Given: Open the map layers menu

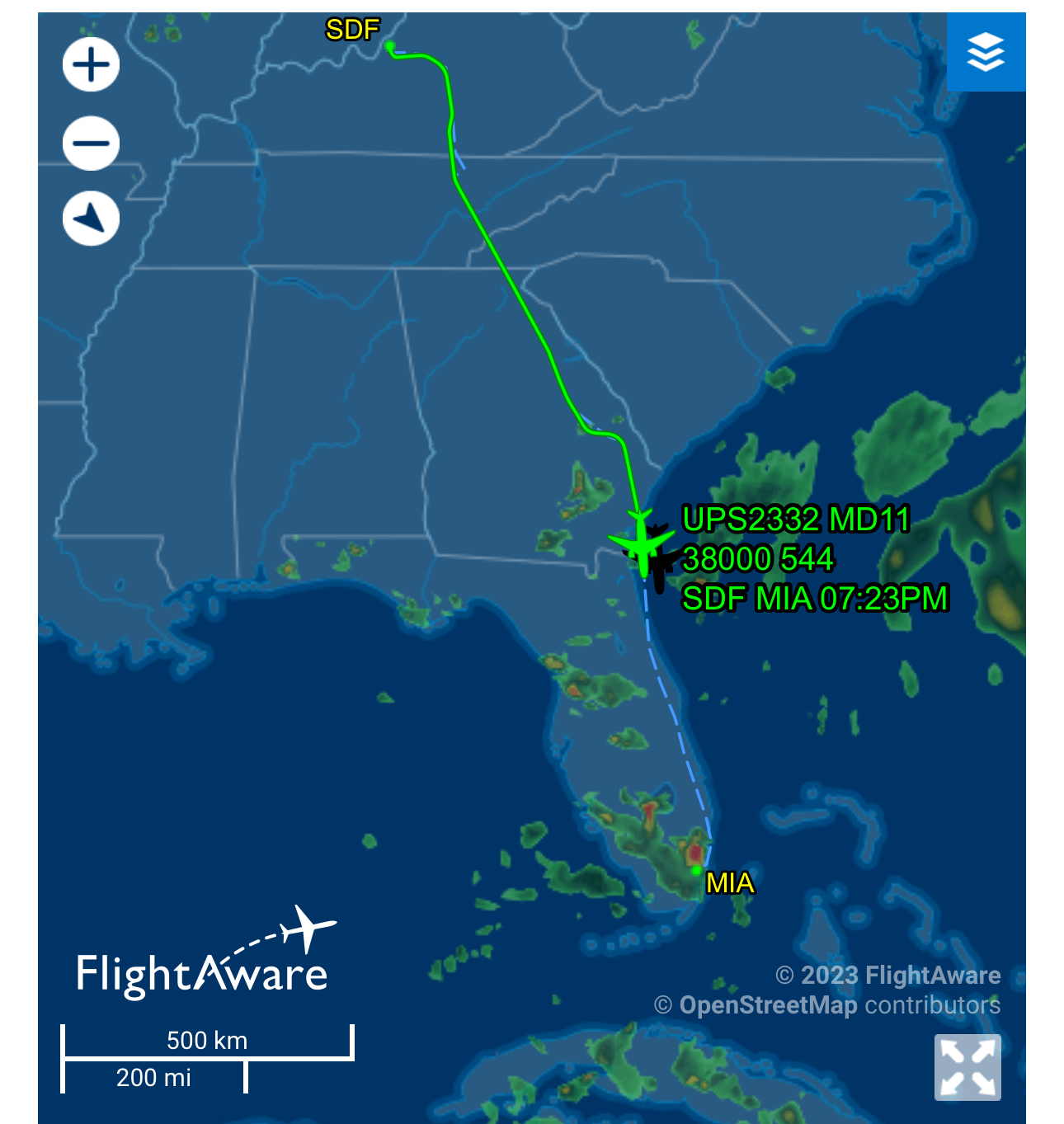Looking at the screenshot, I should pyautogui.click(x=986, y=52).
